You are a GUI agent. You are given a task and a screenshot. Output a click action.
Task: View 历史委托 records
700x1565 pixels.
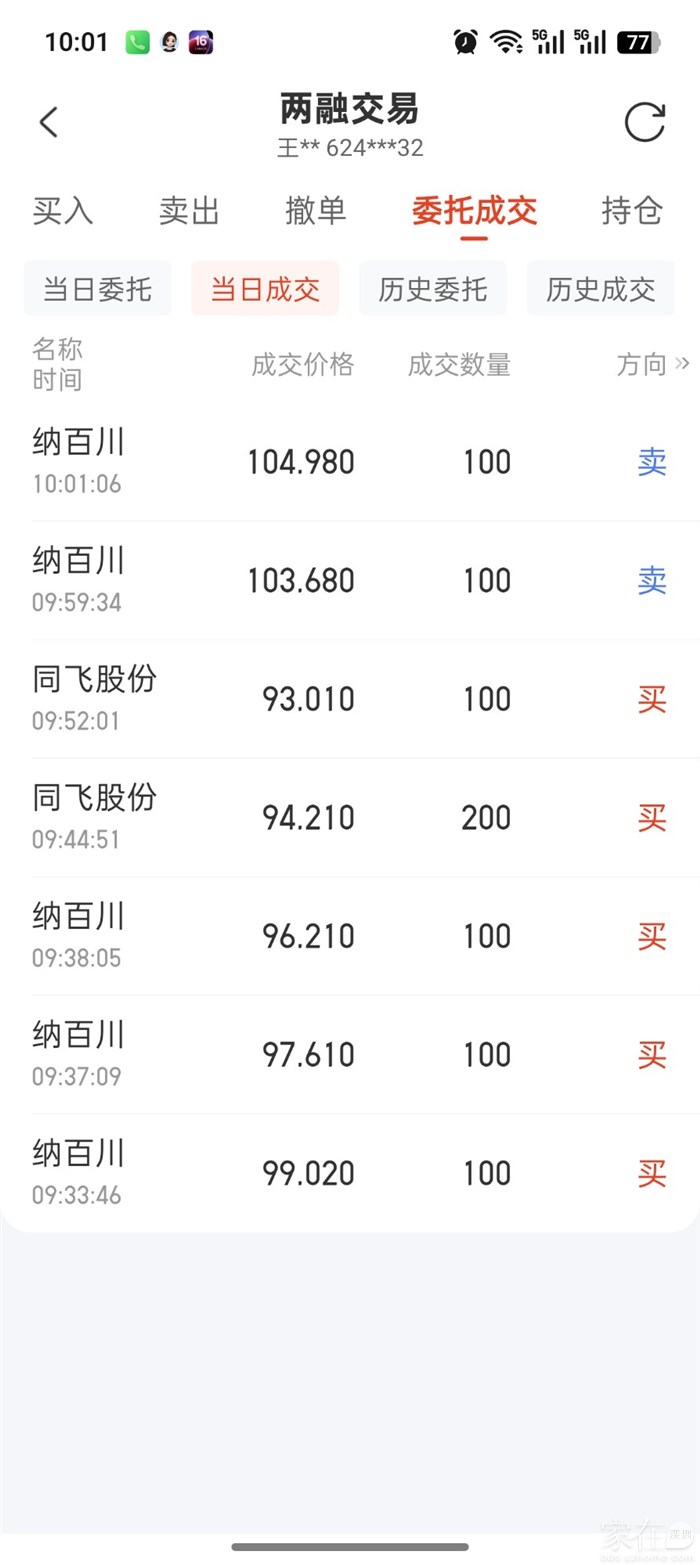pos(433,289)
